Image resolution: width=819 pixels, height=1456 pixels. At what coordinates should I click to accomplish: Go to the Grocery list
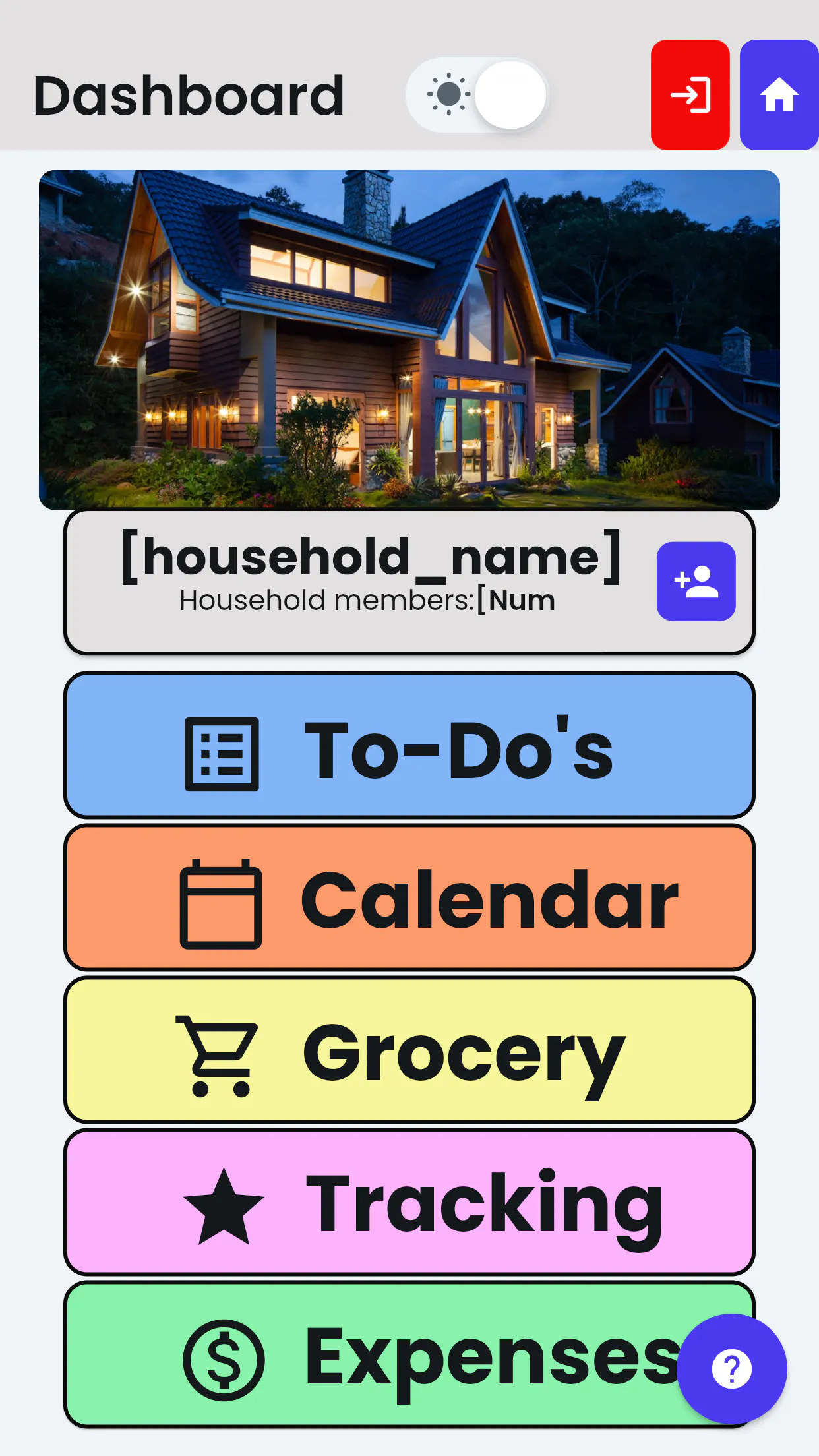409,1050
